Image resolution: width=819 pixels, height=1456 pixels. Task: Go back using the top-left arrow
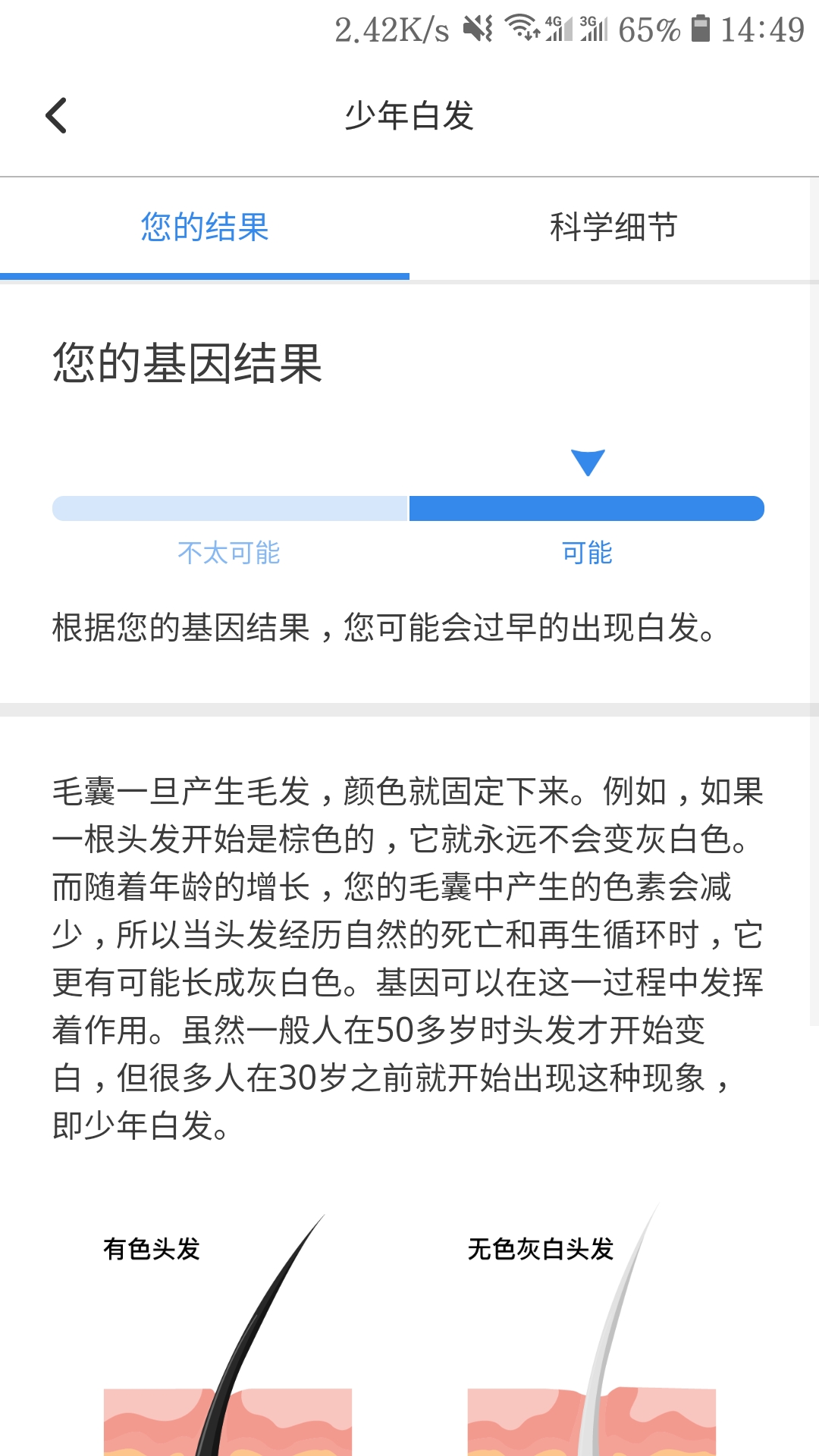(x=57, y=115)
